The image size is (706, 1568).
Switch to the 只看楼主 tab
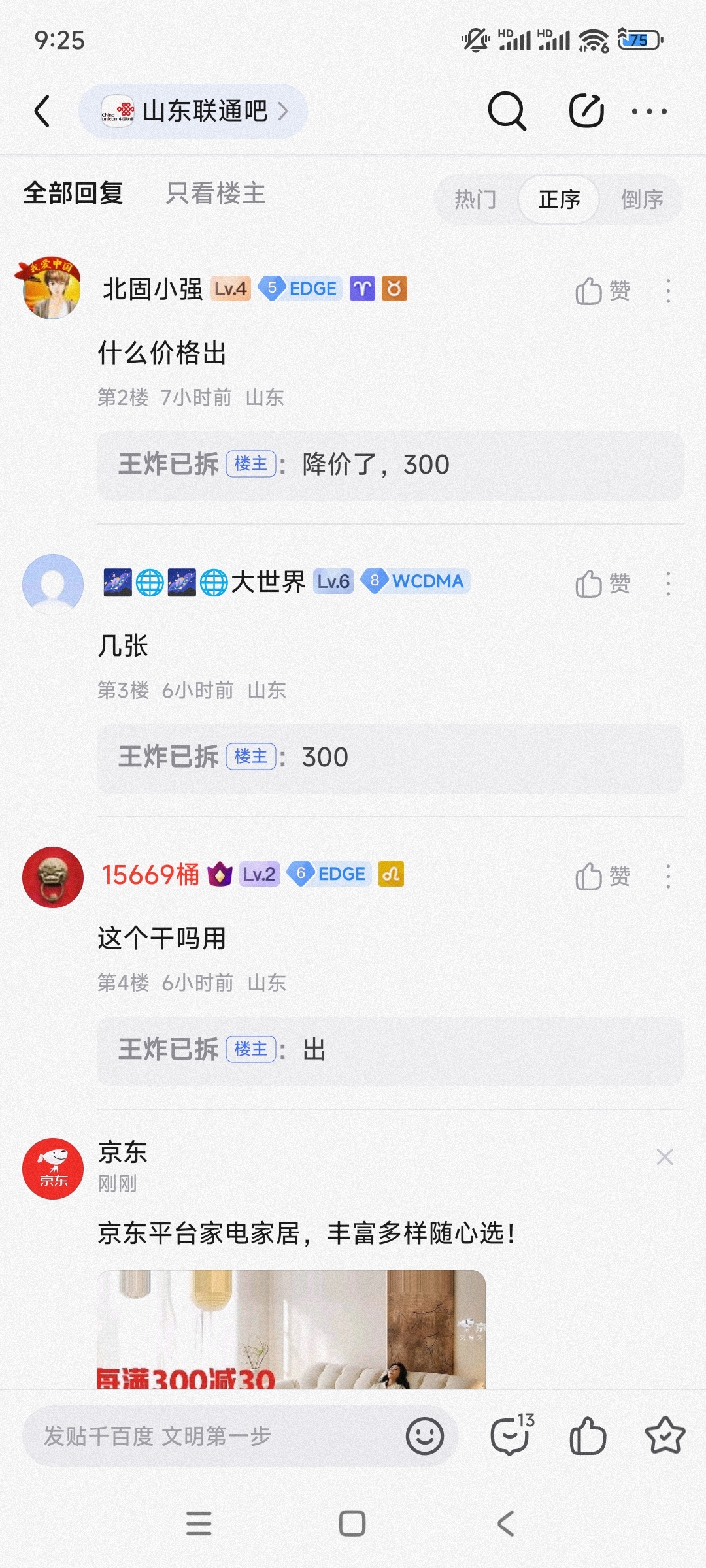[x=215, y=193]
